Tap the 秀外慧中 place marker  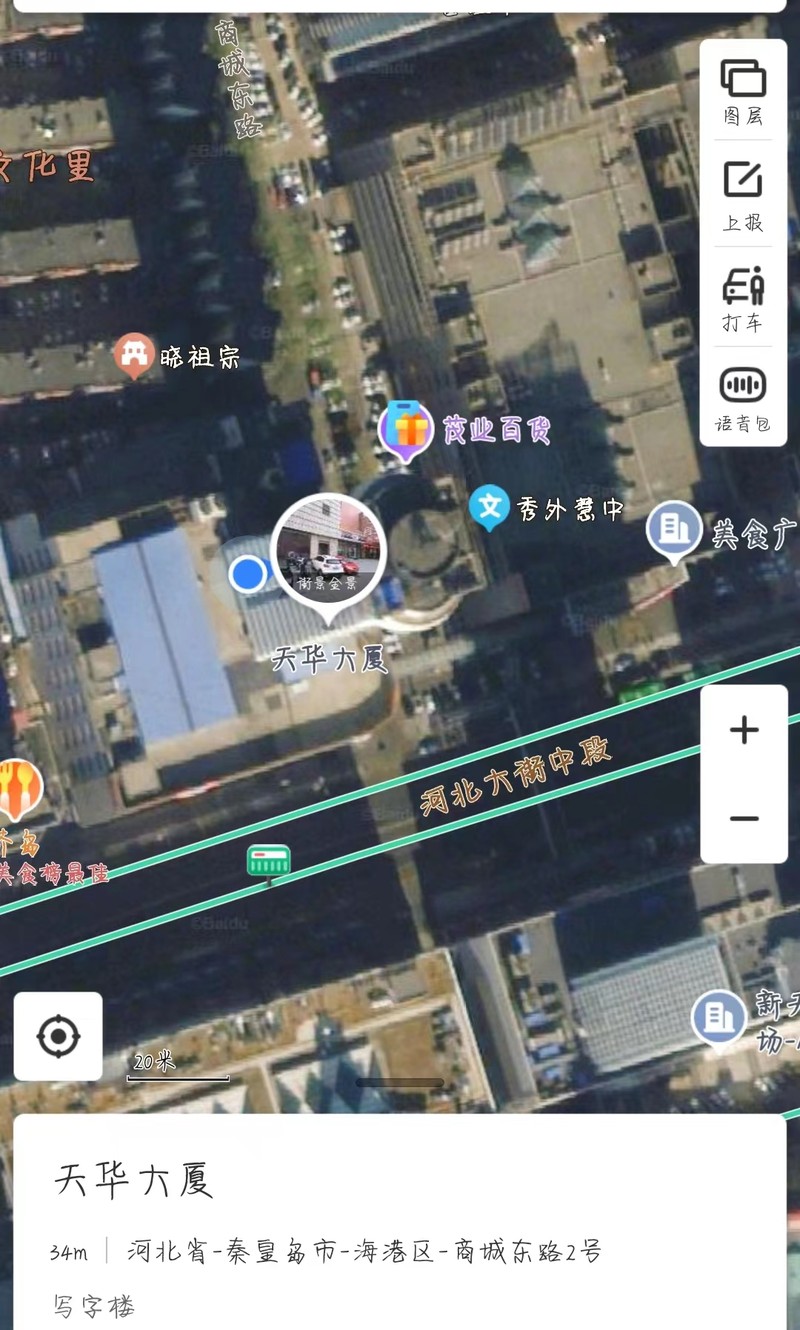click(490, 507)
